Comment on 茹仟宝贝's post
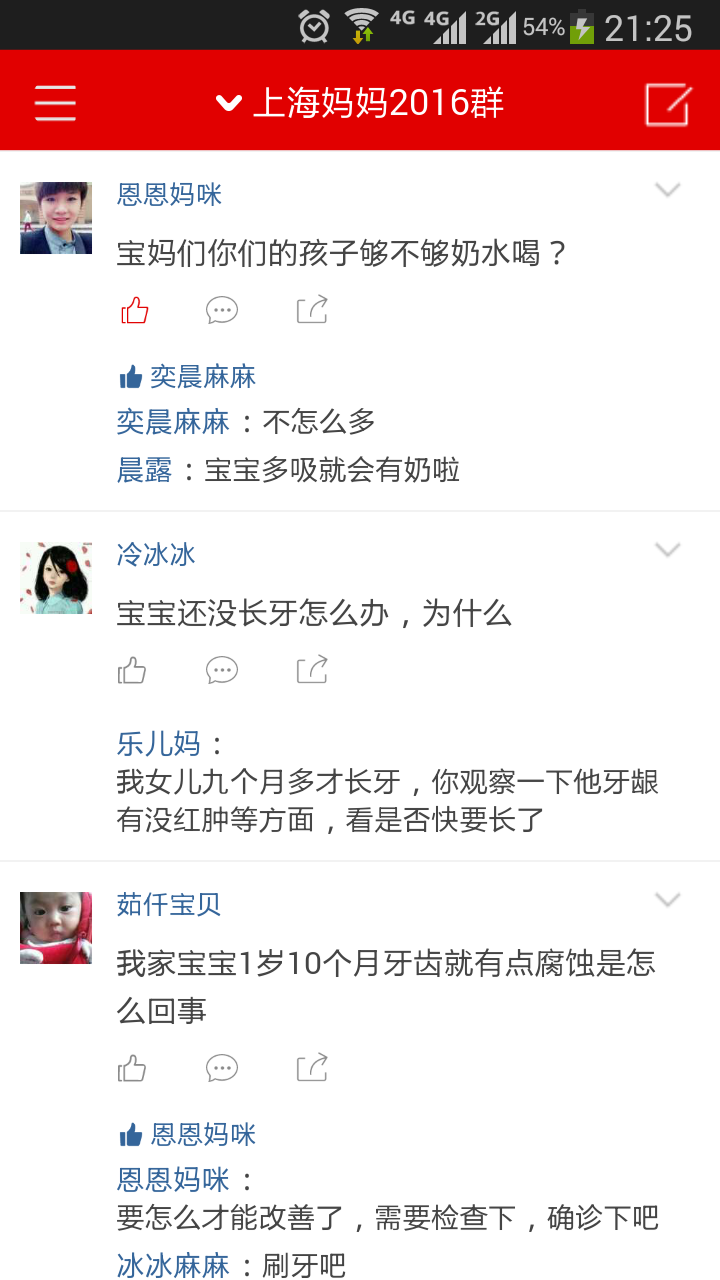Image resolution: width=720 pixels, height=1280 pixels. [x=222, y=1069]
